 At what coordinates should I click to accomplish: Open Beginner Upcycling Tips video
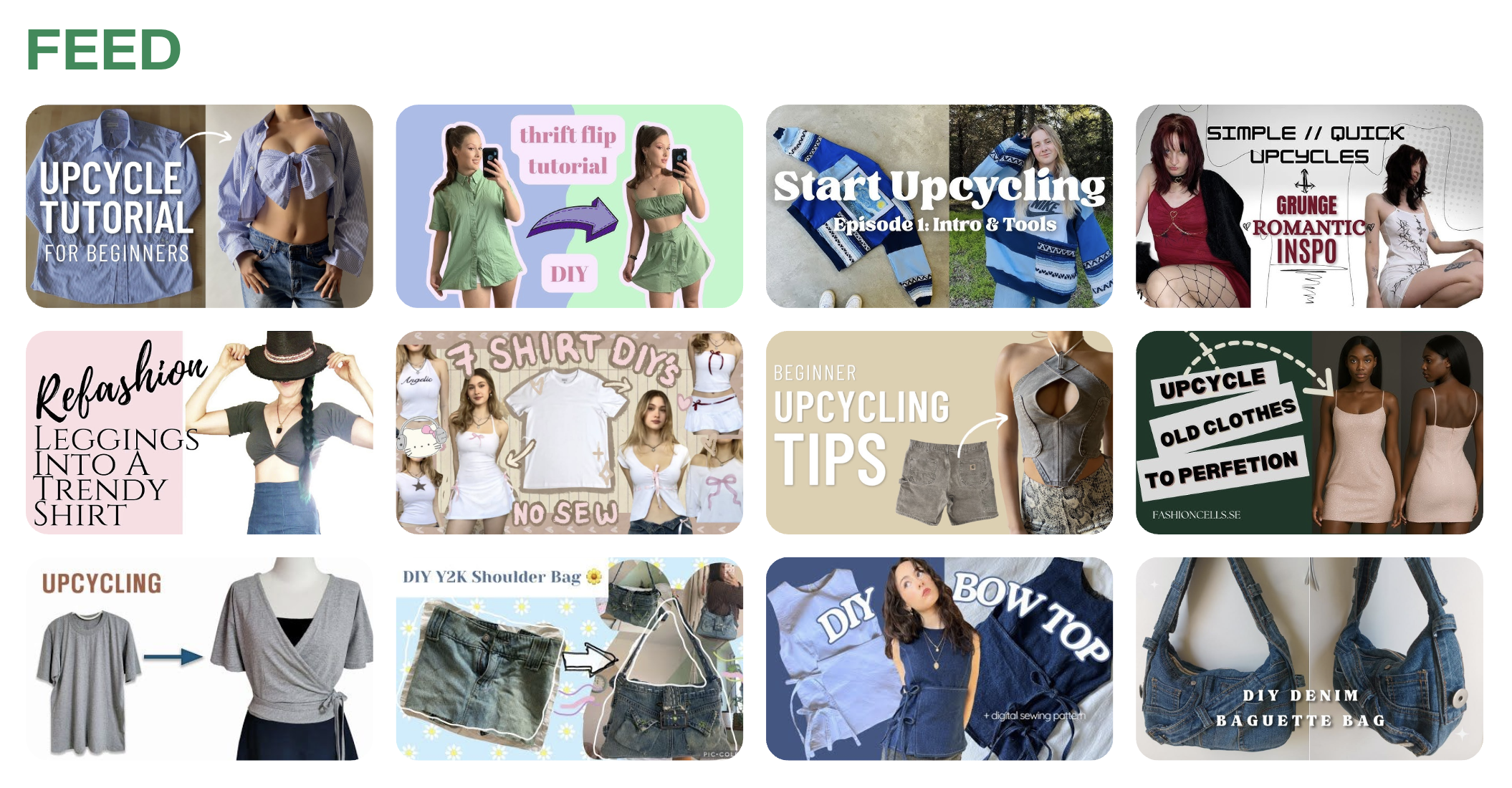939,432
